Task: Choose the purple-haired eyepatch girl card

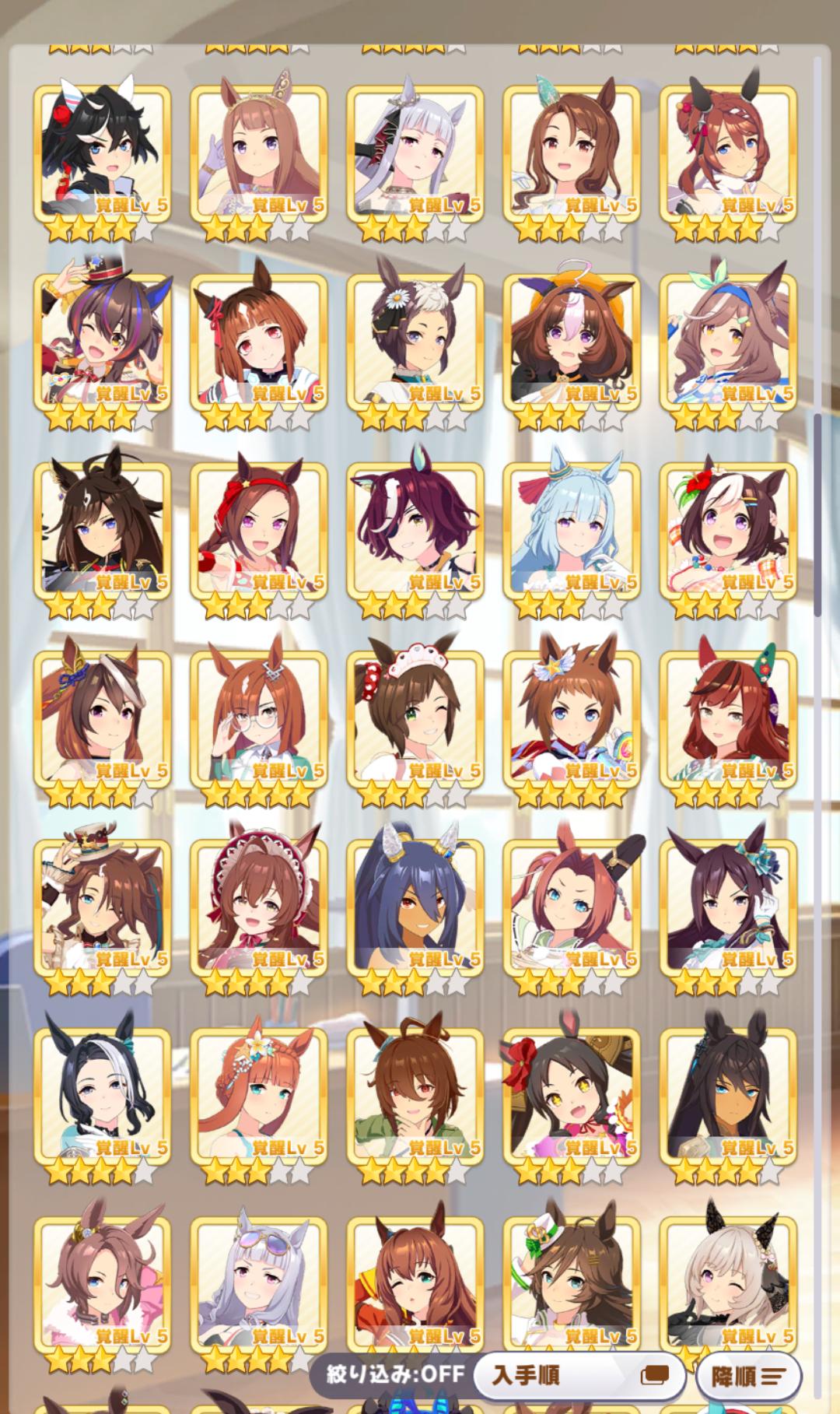Action: [x=415, y=529]
